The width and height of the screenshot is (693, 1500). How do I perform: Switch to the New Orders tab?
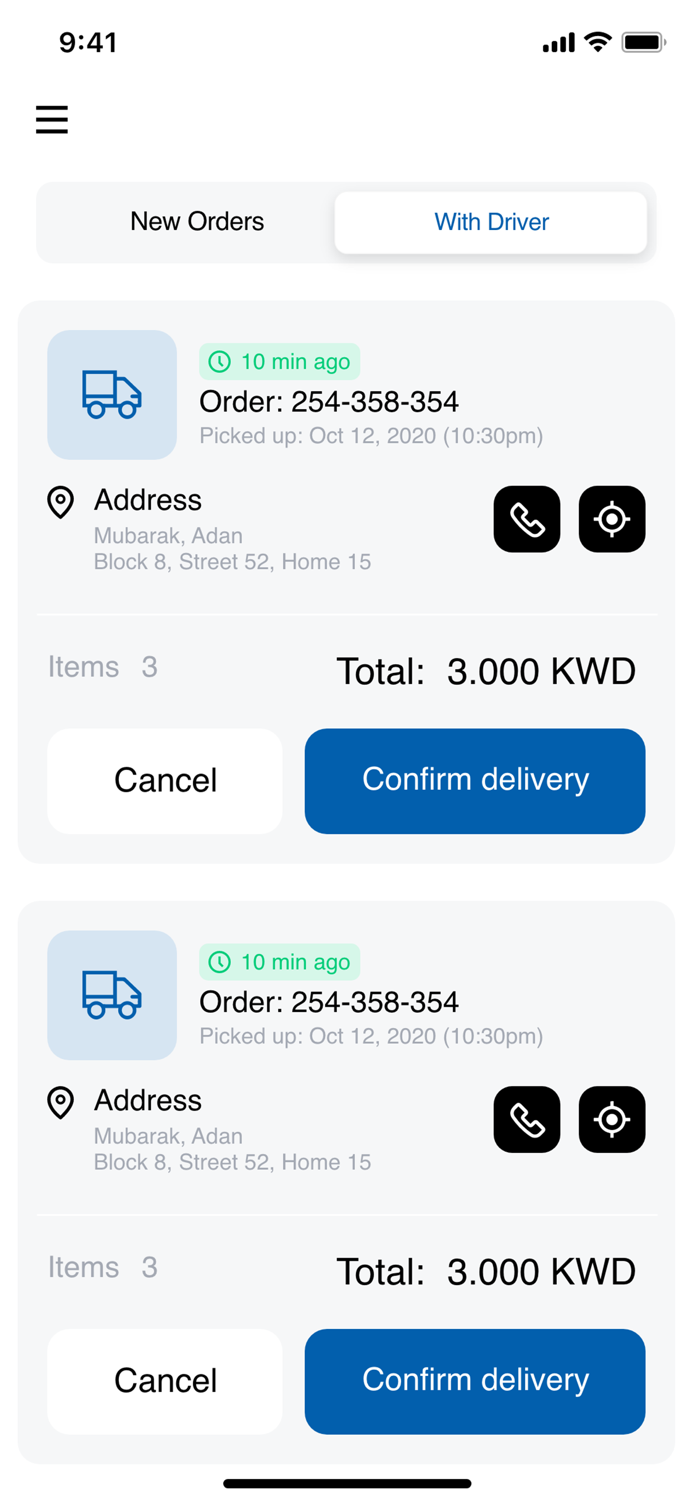pos(197,222)
